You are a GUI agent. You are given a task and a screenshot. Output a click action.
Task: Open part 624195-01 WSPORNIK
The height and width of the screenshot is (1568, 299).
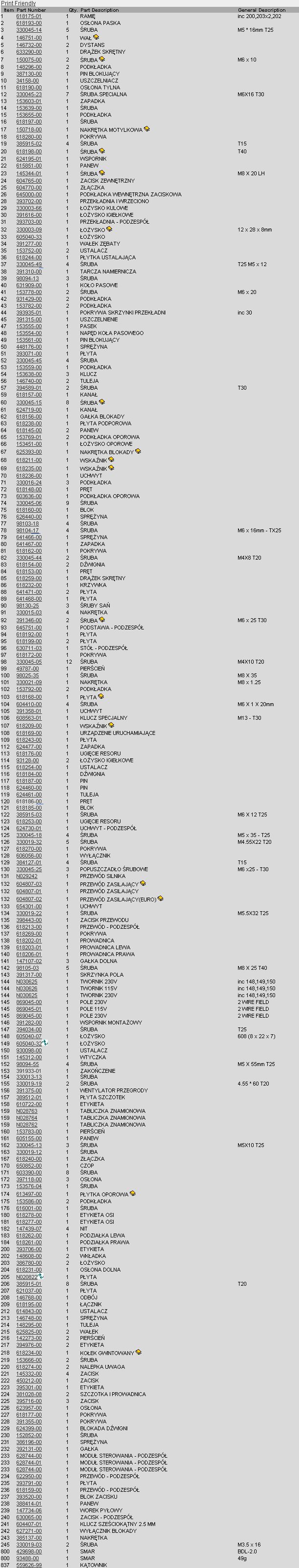point(29,158)
